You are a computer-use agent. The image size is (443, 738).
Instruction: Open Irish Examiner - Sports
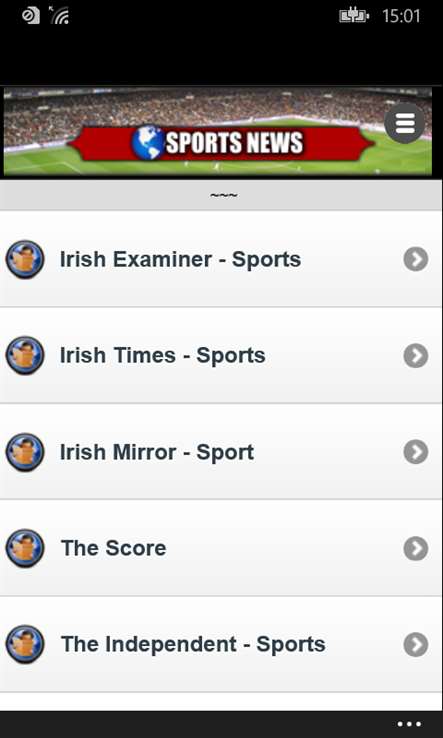221,259
